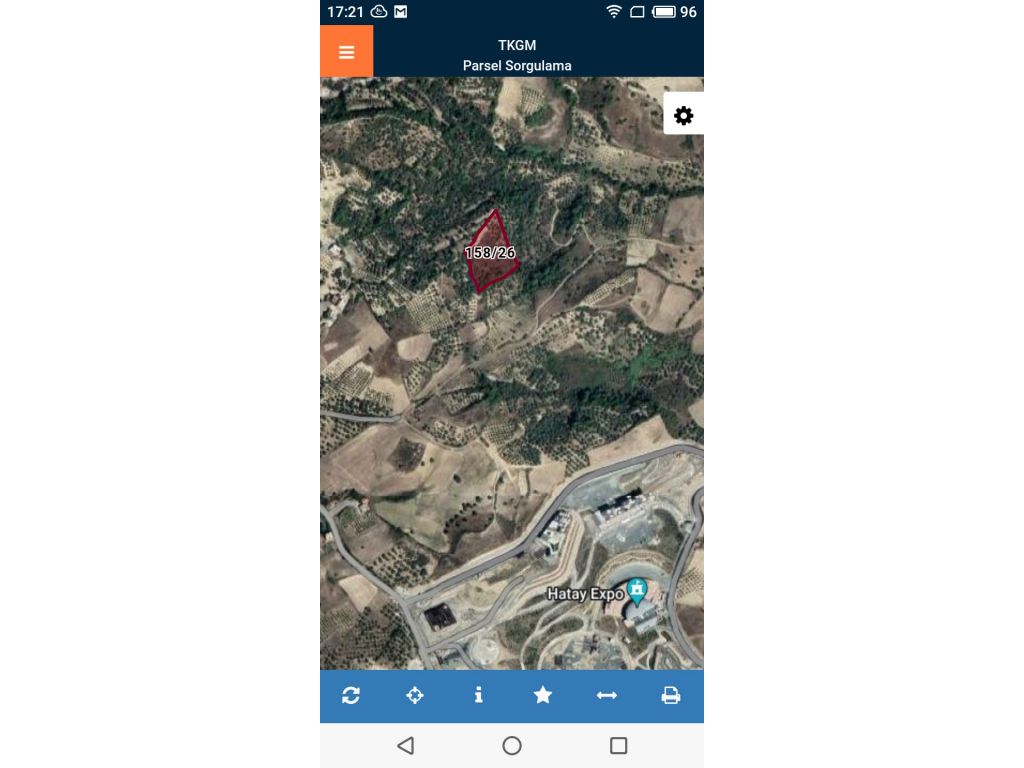Open the distance measurement tool
This screenshot has height=768, width=1024.
[607, 695]
